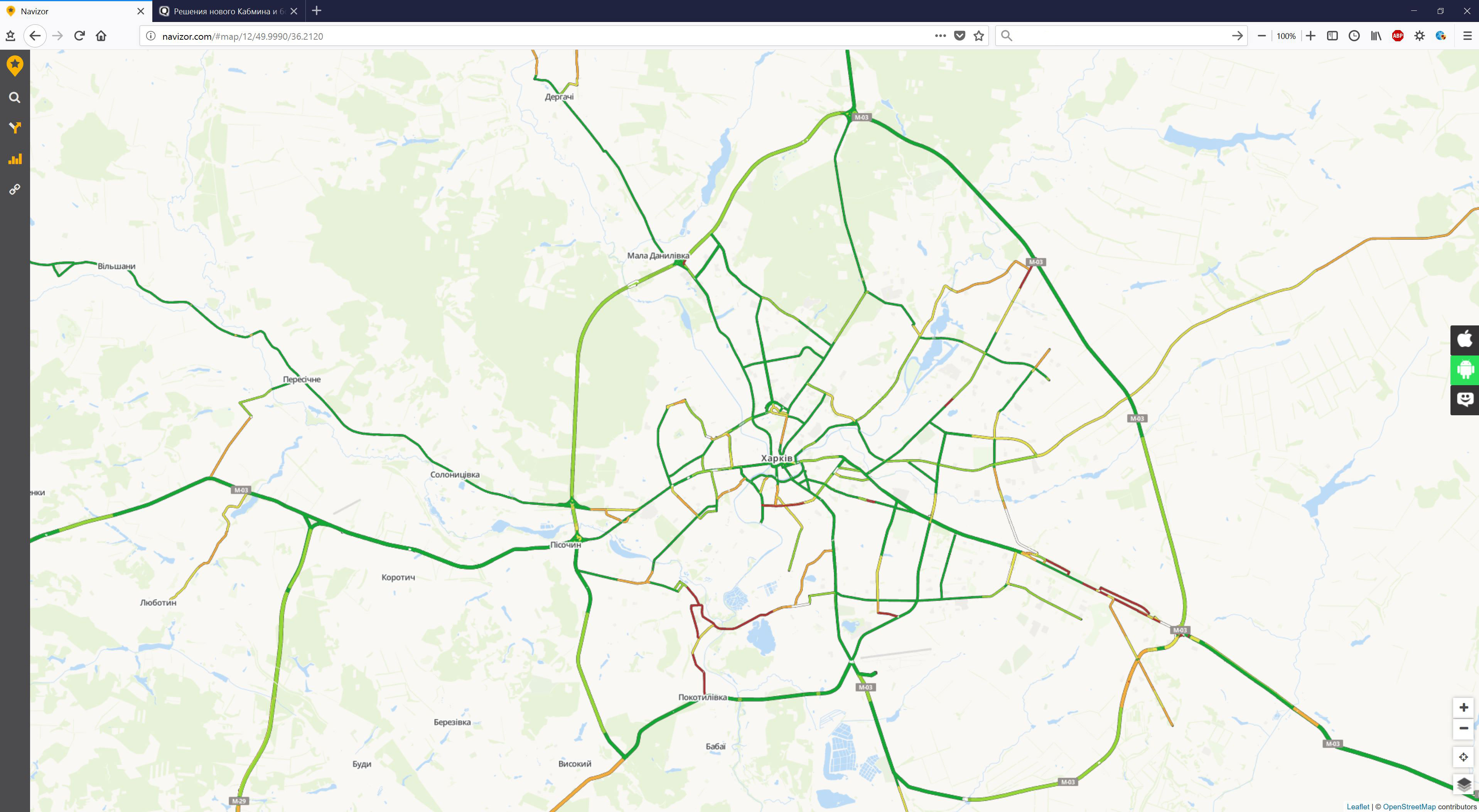The height and width of the screenshot is (812, 1479).
Task: Open the Leaflet attribution link
Action: click(x=1357, y=806)
